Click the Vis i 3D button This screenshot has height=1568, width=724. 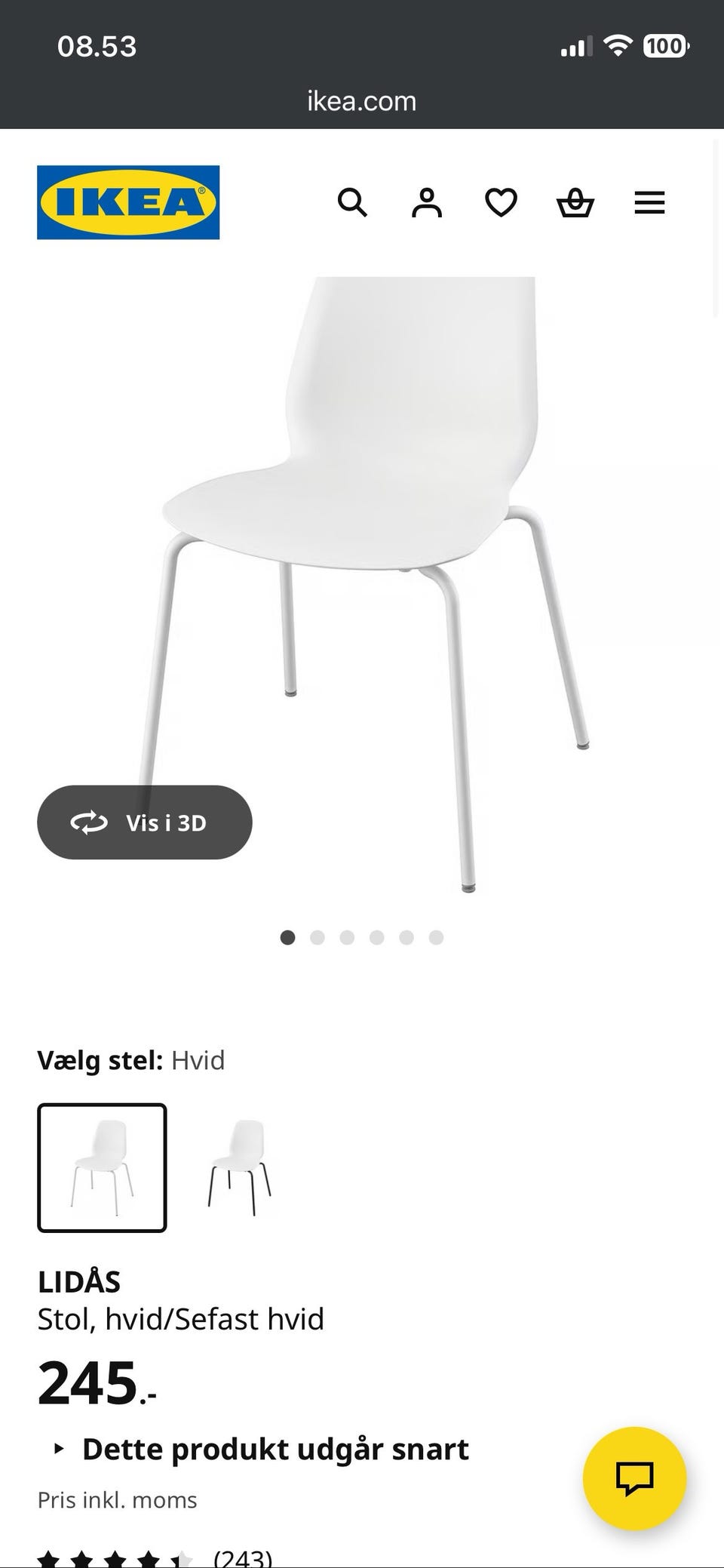click(x=145, y=822)
